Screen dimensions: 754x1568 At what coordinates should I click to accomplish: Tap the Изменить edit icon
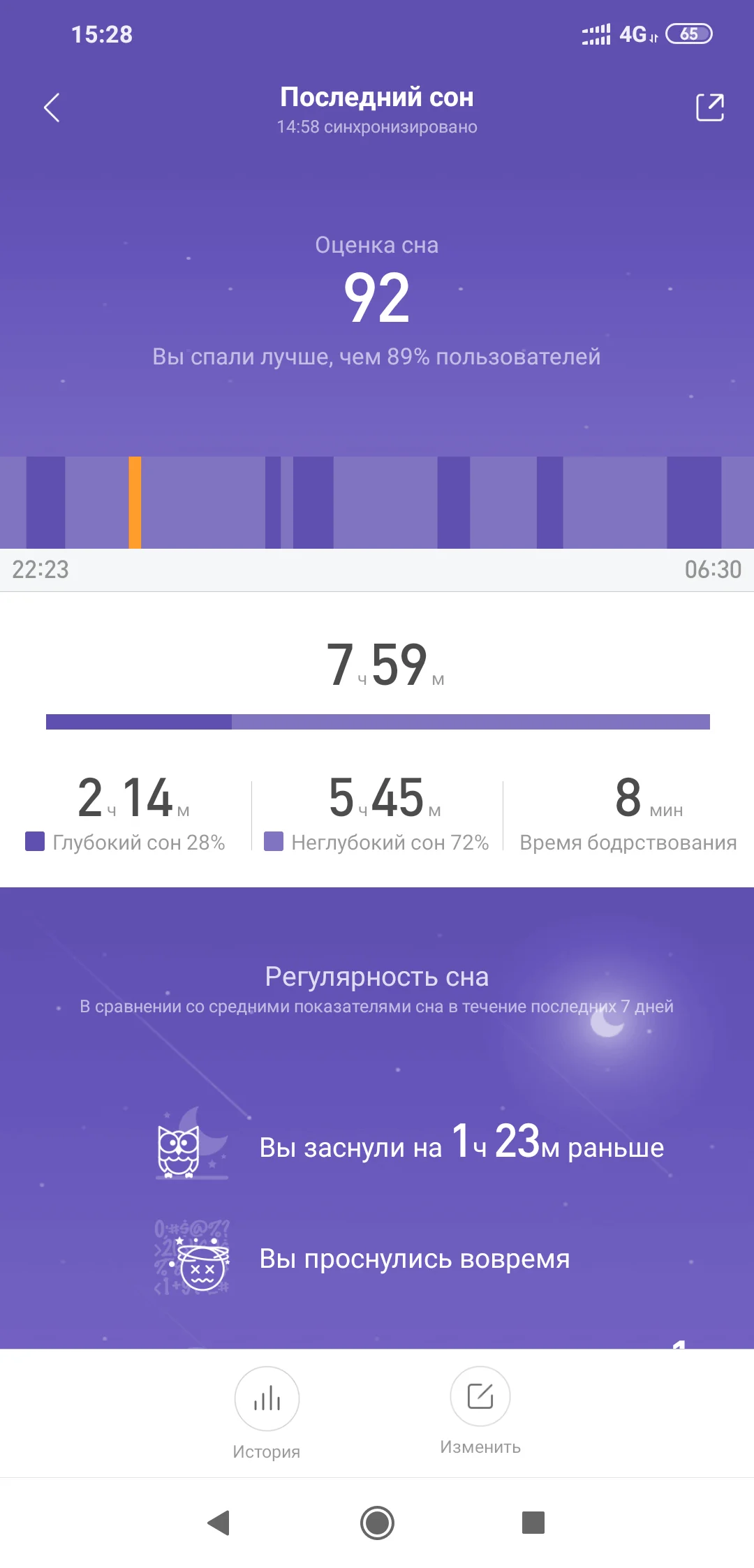coord(480,1397)
